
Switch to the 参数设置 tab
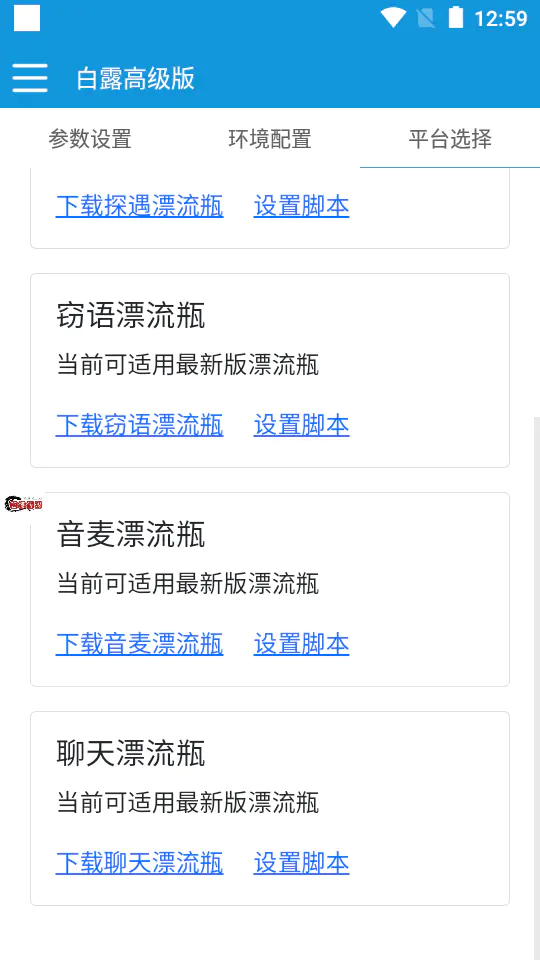click(90, 139)
